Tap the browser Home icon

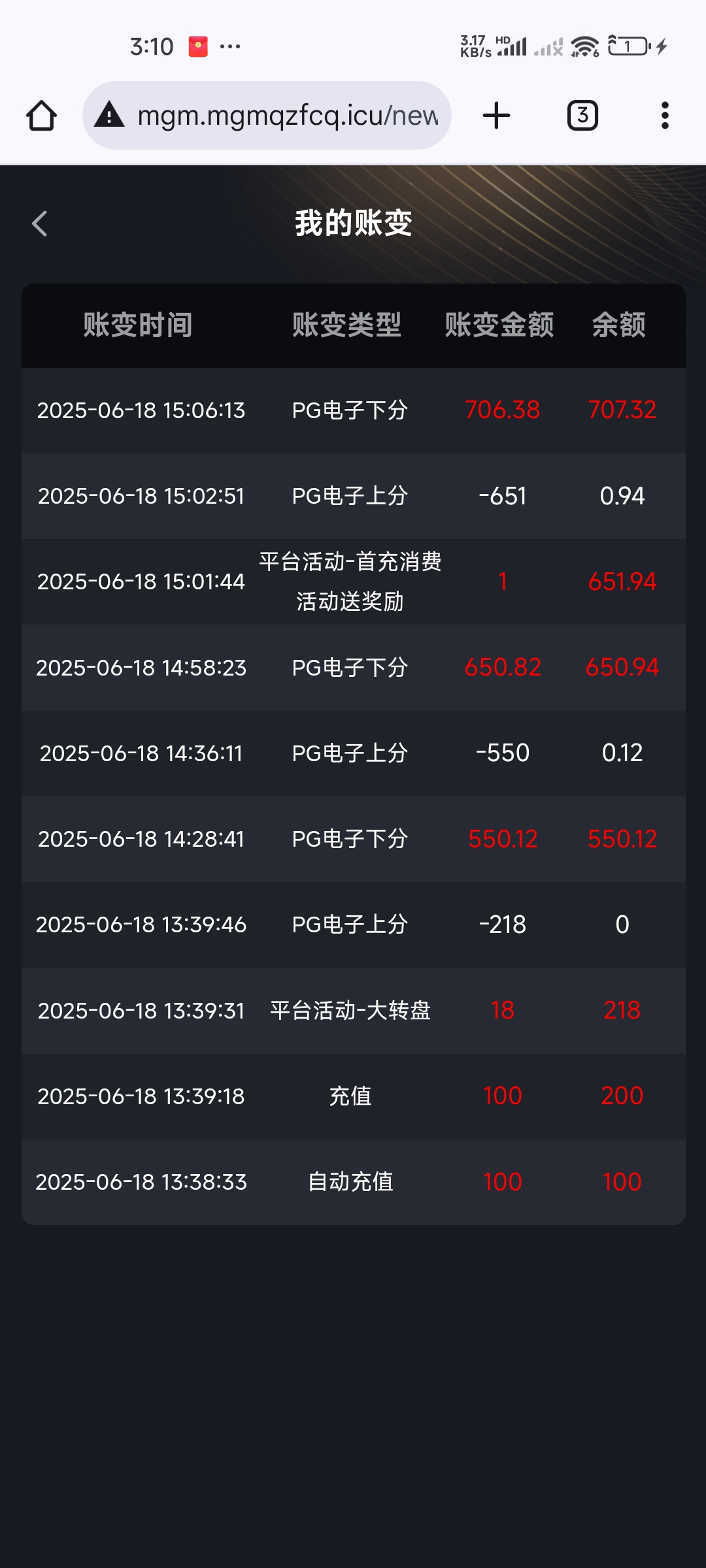(x=41, y=115)
